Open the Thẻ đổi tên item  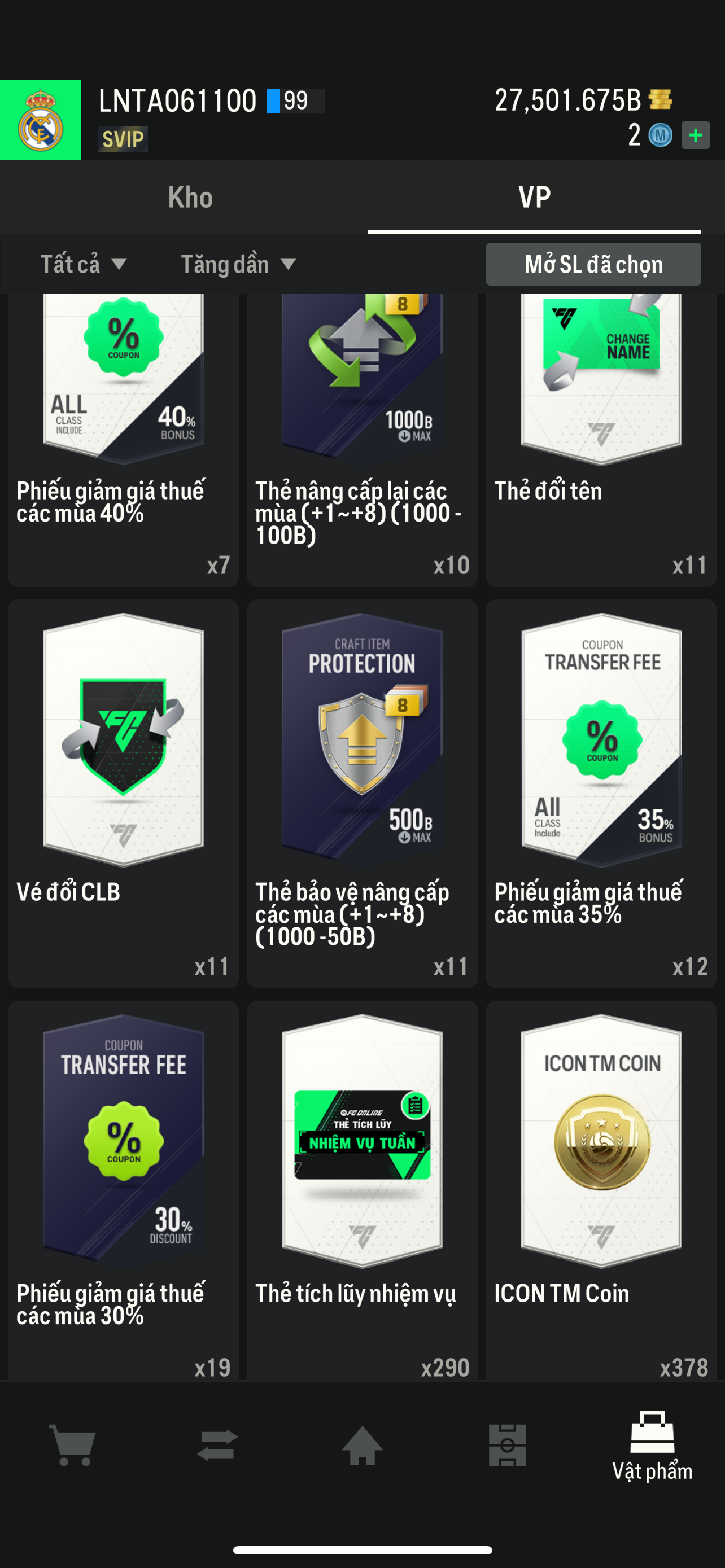pyautogui.click(x=601, y=438)
